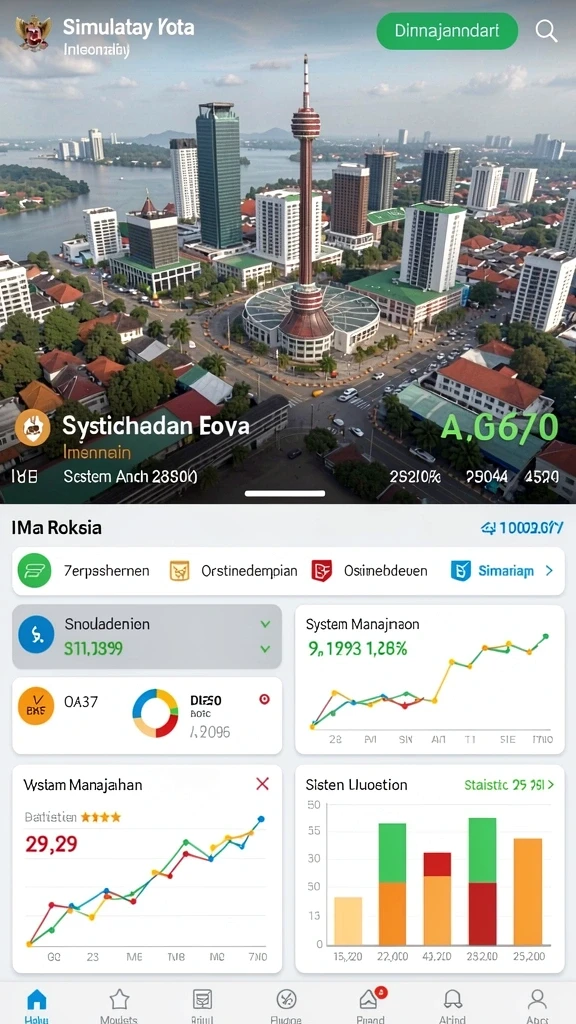Open the bottom tab with red badge
576x1024 pixels.
tap(370, 1004)
